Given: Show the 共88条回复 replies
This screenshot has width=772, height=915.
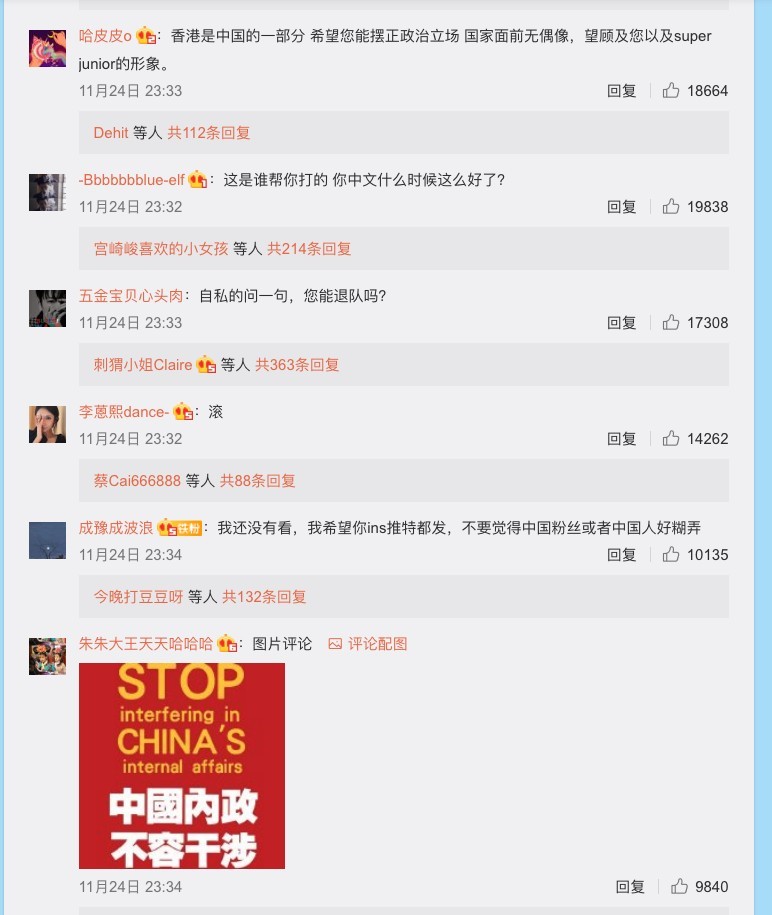Looking at the screenshot, I should tap(258, 481).
